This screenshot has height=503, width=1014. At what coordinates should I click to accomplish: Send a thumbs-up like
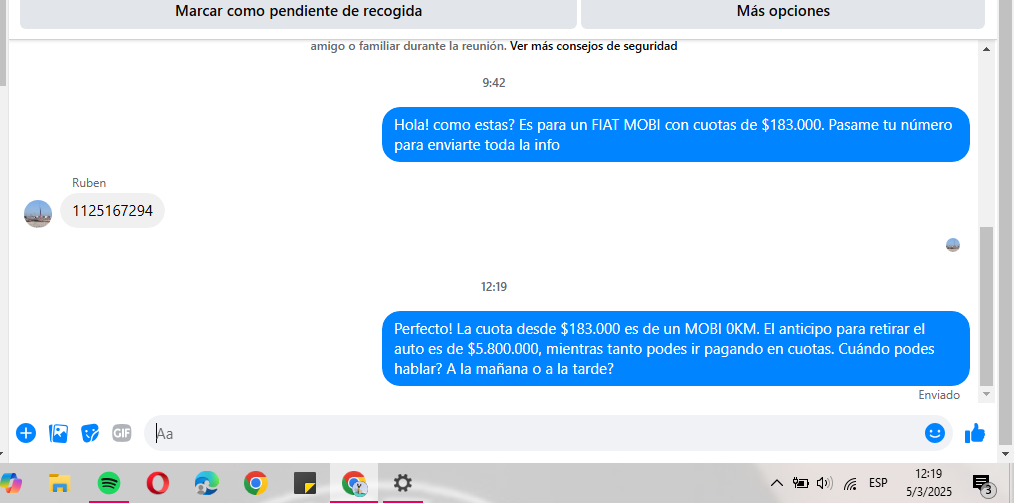pos(974,433)
